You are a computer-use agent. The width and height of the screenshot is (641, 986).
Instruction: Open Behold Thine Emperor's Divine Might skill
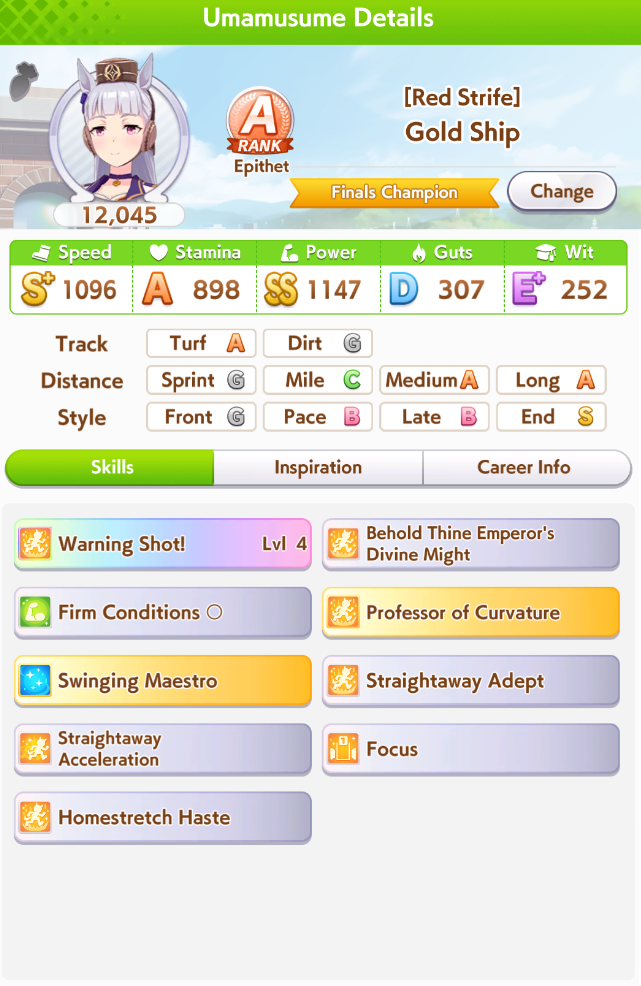pos(471,544)
